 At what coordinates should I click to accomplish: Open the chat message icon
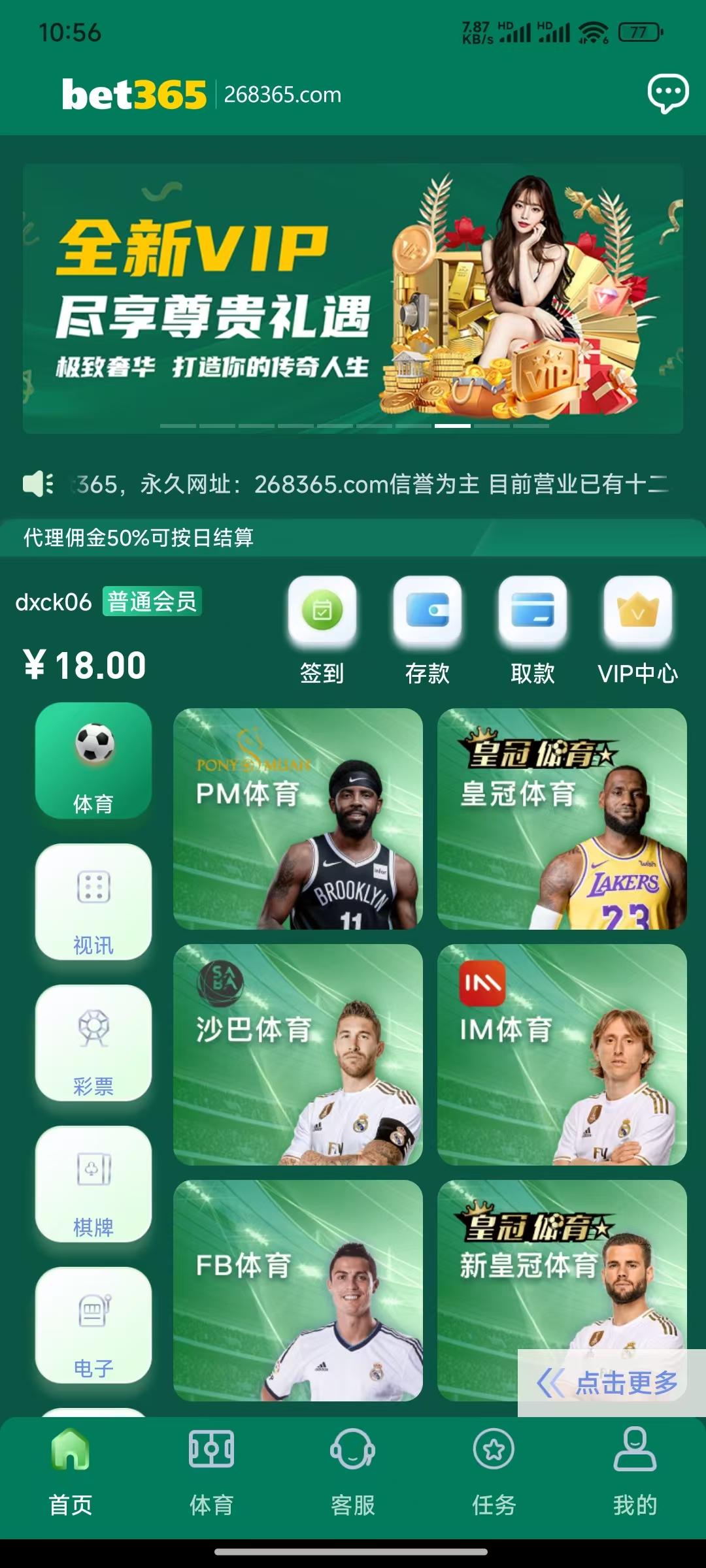667,93
